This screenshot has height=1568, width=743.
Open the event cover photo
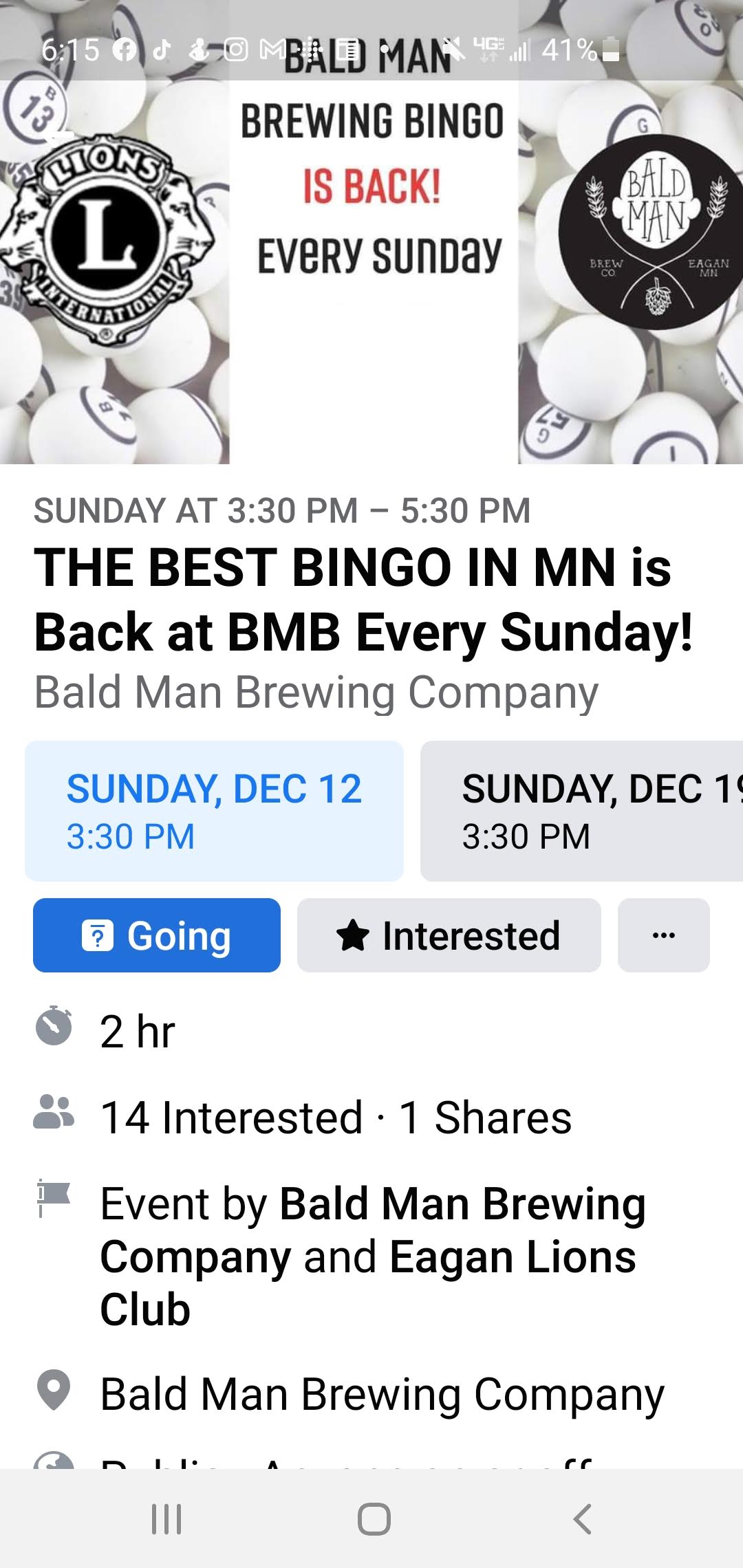(371, 272)
